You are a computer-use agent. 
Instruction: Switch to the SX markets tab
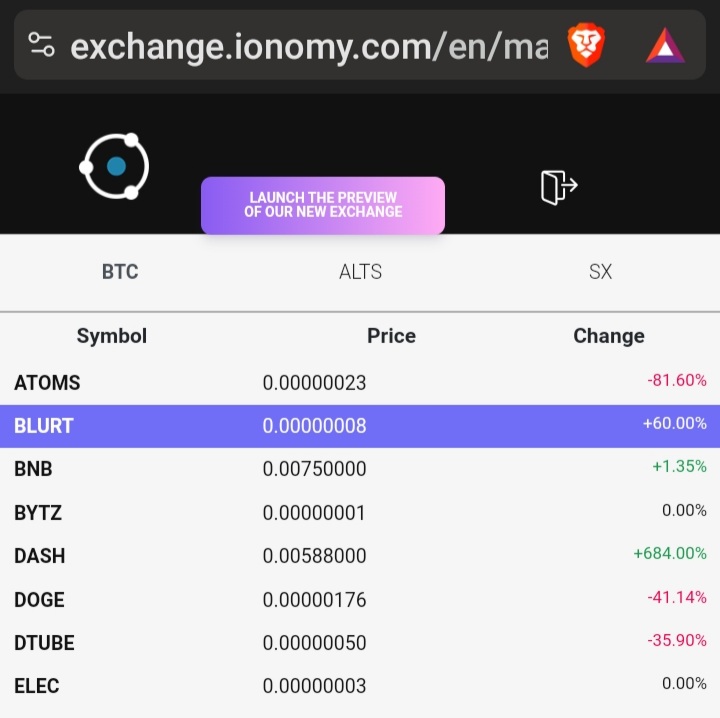click(600, 272)
